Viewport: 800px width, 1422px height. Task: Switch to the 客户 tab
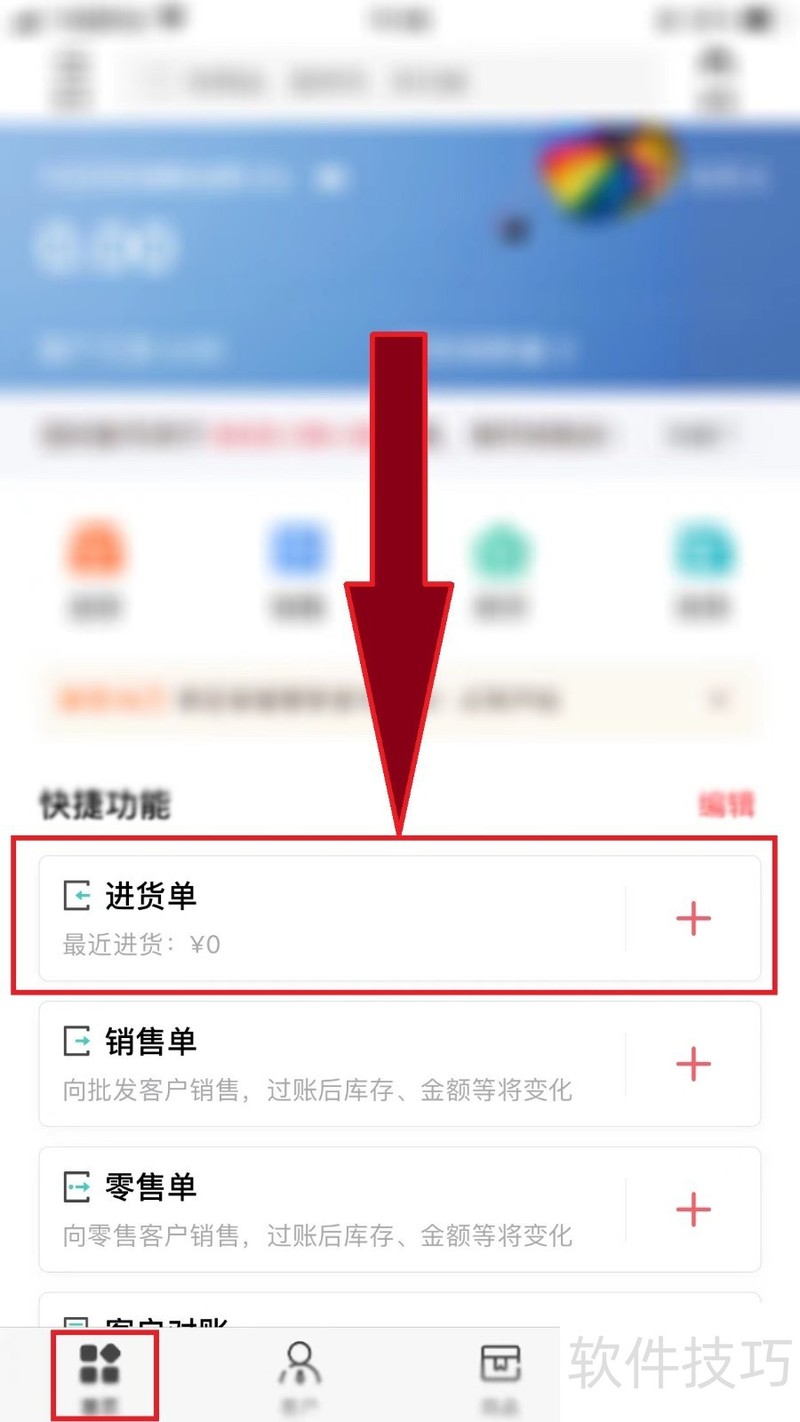(299, 1374)
